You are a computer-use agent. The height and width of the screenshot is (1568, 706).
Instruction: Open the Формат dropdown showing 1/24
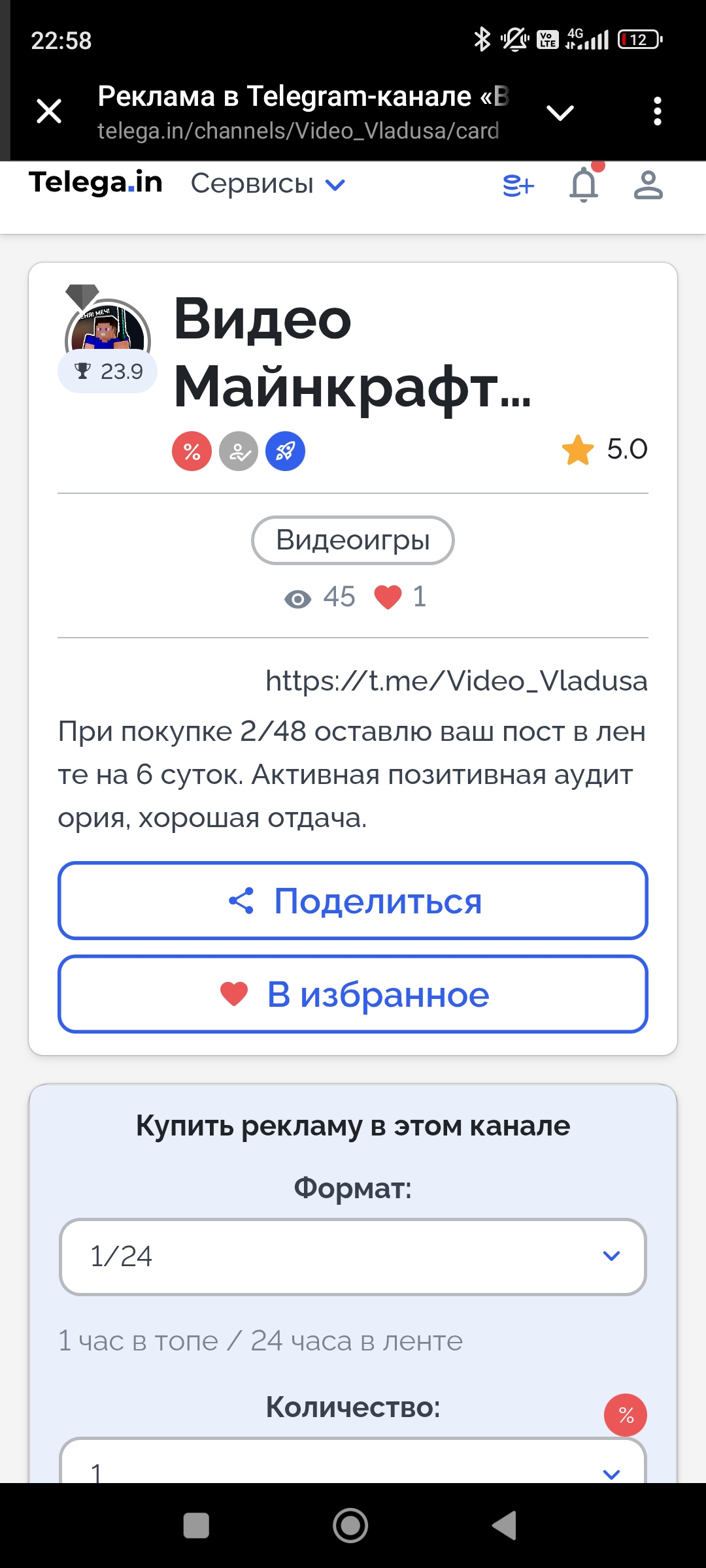click(353, 1256)
